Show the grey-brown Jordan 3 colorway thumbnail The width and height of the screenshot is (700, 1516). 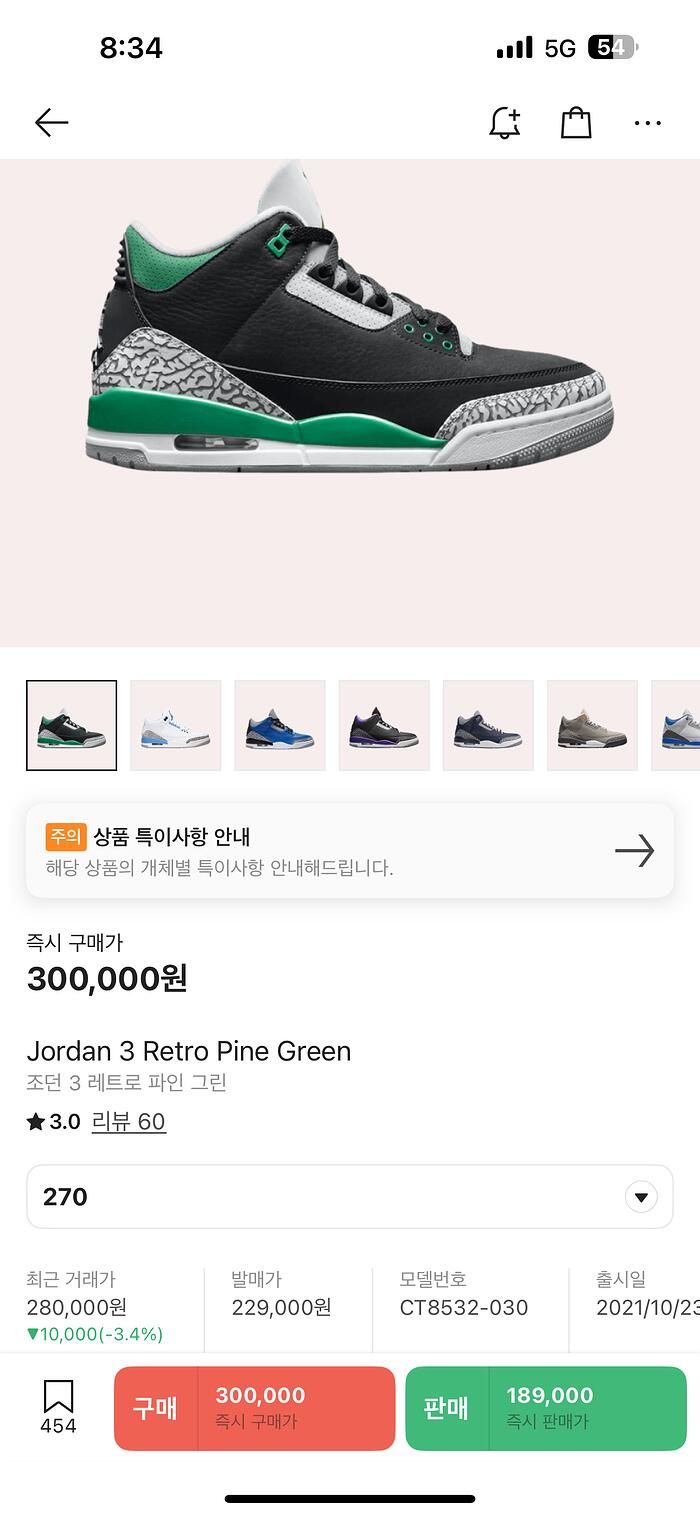pyautogui.click(x=592, y=725)
